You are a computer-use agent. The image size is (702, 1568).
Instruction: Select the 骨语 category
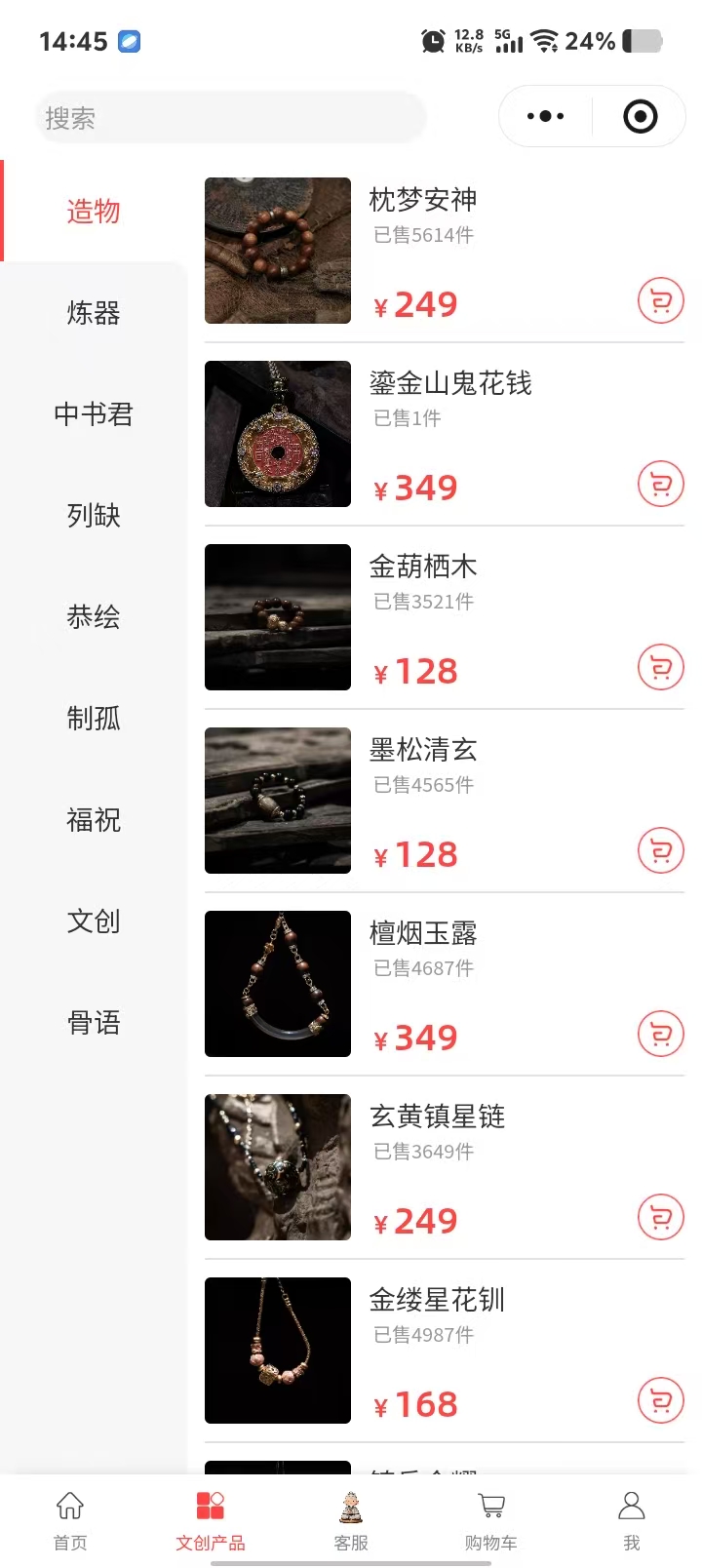pyautogui.click(x=94, y=1023)
